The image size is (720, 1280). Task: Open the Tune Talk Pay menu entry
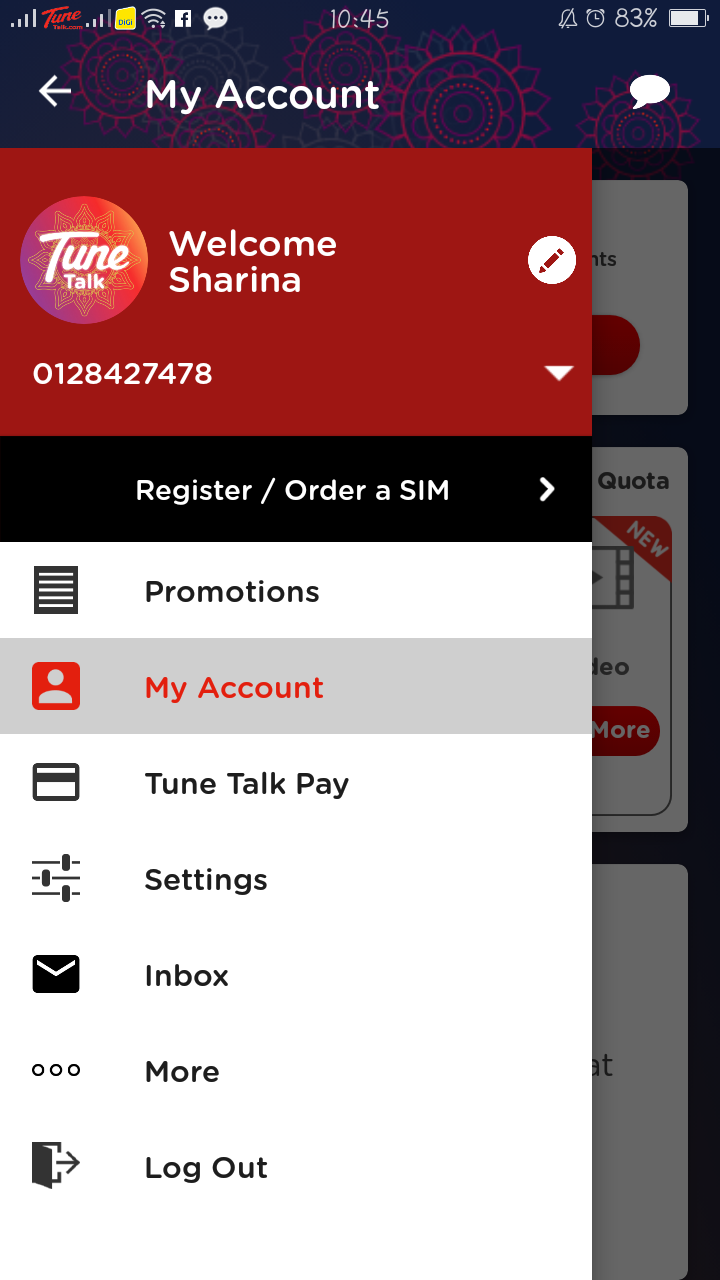pyautogui.click(x=246, y=783)
